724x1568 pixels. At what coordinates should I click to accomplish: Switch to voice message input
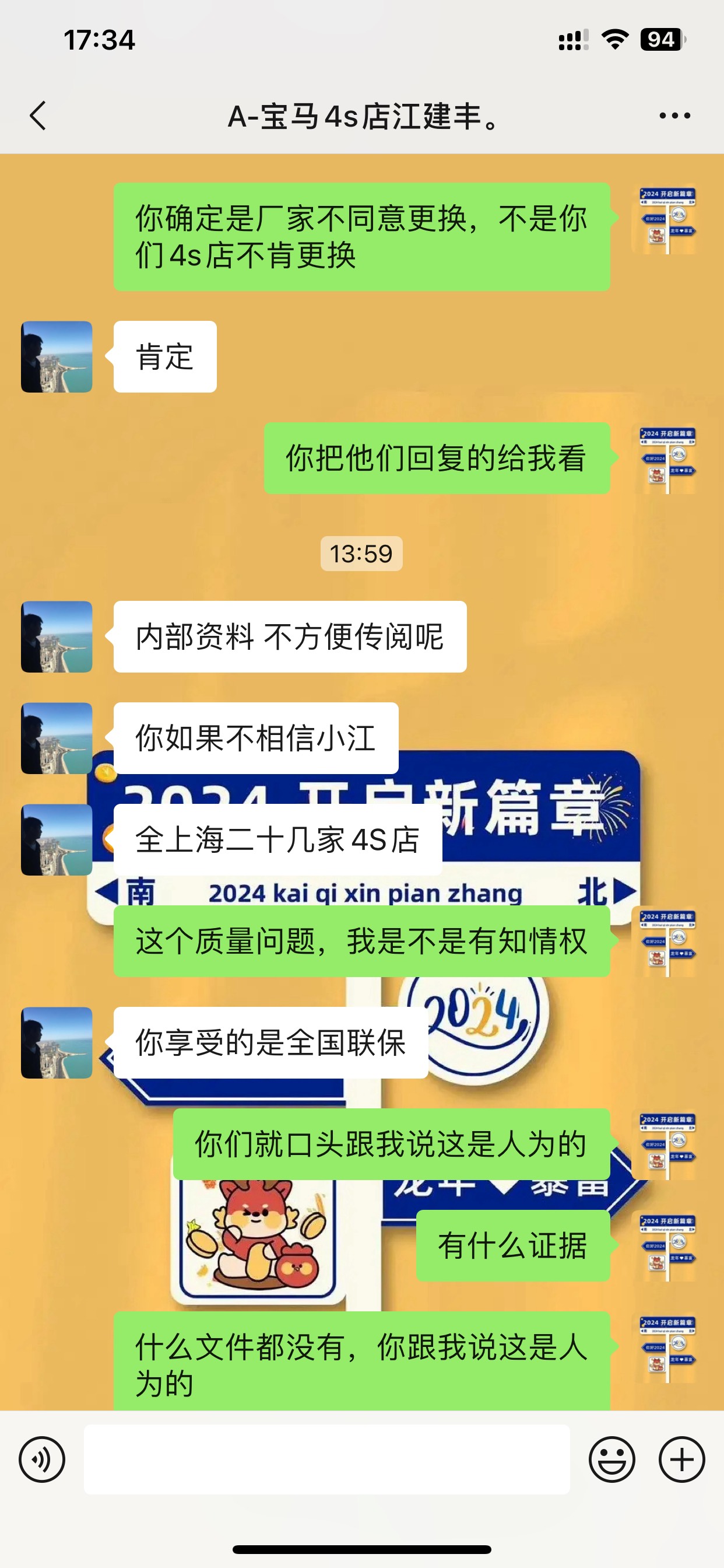[x=41, y=1459]
